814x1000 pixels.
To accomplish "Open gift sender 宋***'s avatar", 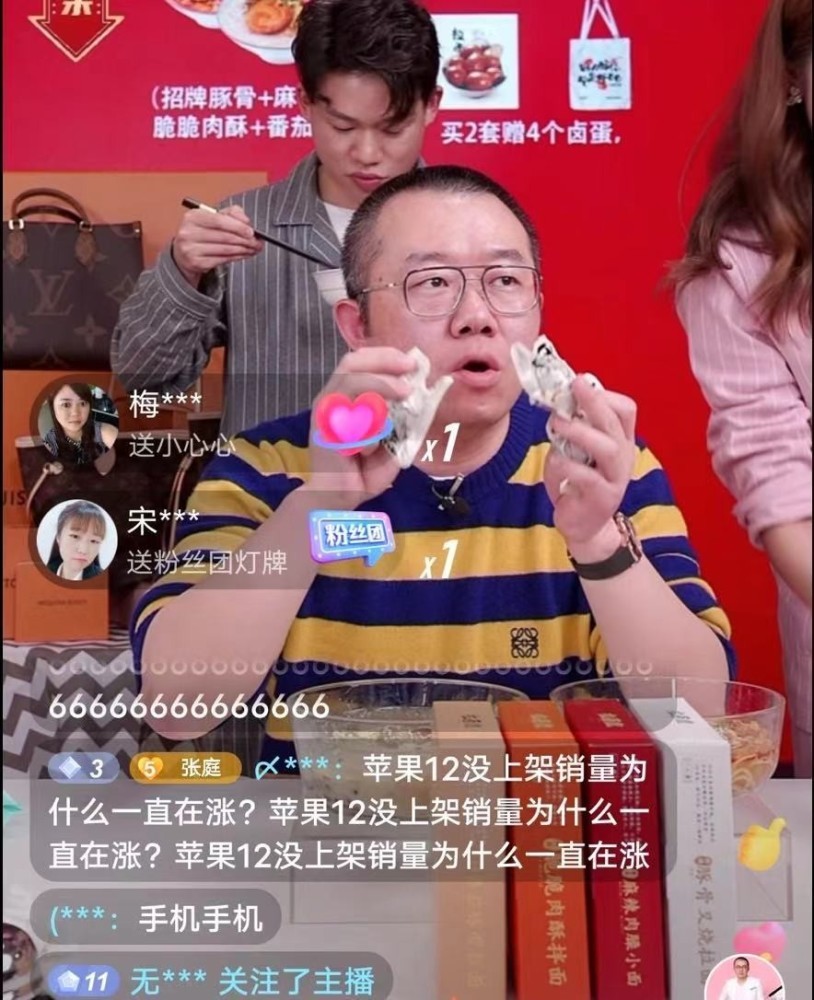I will click(x=76, y=540).
